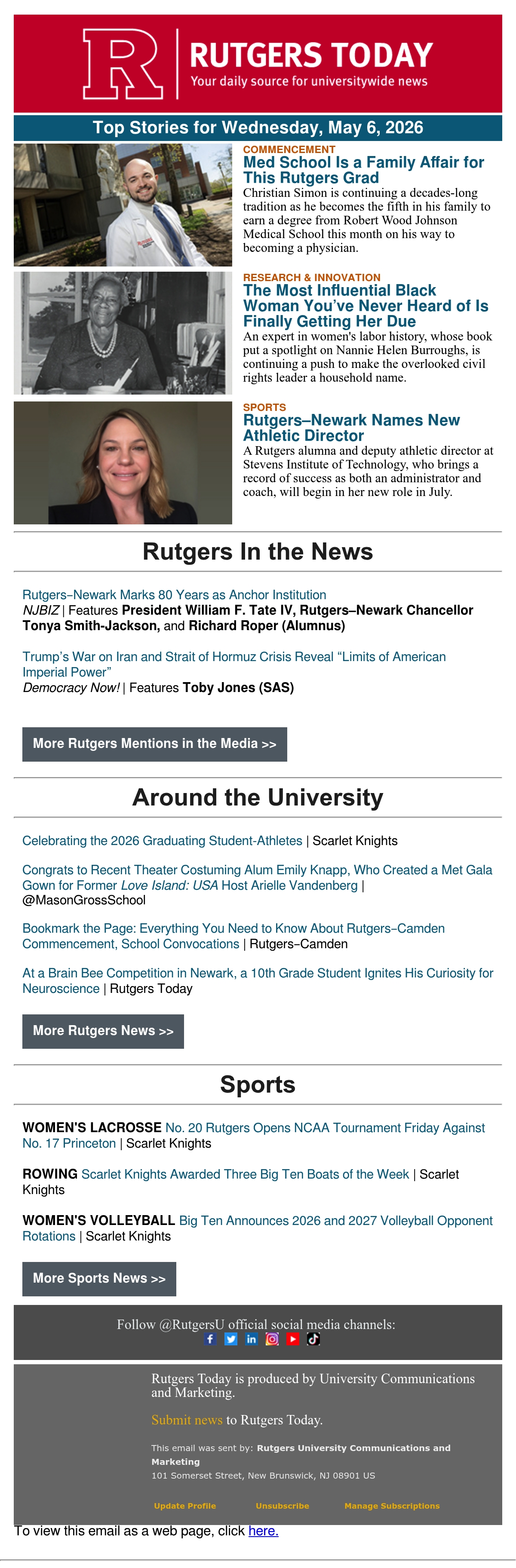This screenshot has height=1568, width=516.
Task: Visit the Rutgers YouTube channel icon
Action: (293, 1339)
